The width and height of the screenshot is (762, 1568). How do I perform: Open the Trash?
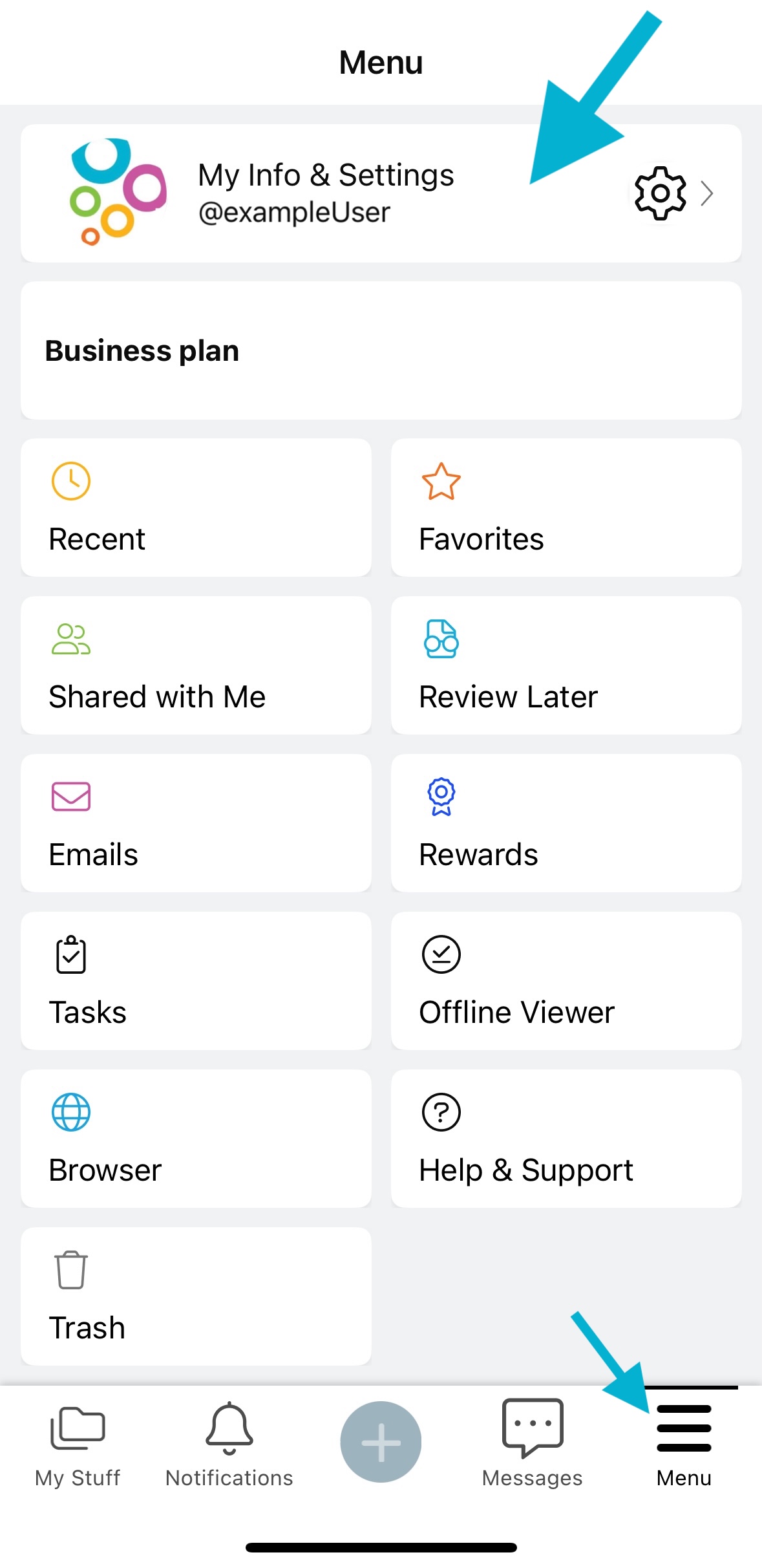pos(196,1296)
